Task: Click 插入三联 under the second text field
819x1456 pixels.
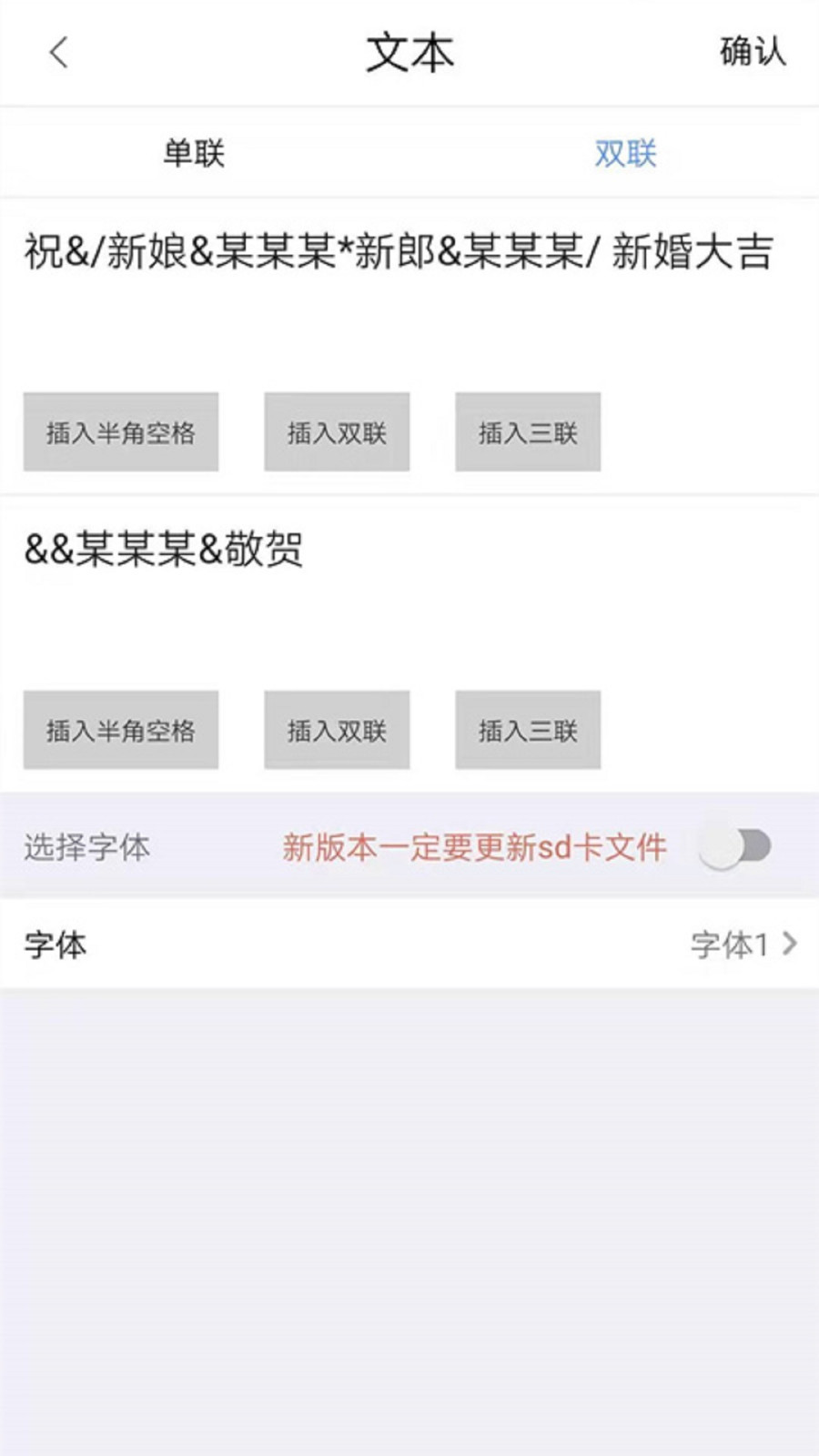Action: [x=528, y=730]
